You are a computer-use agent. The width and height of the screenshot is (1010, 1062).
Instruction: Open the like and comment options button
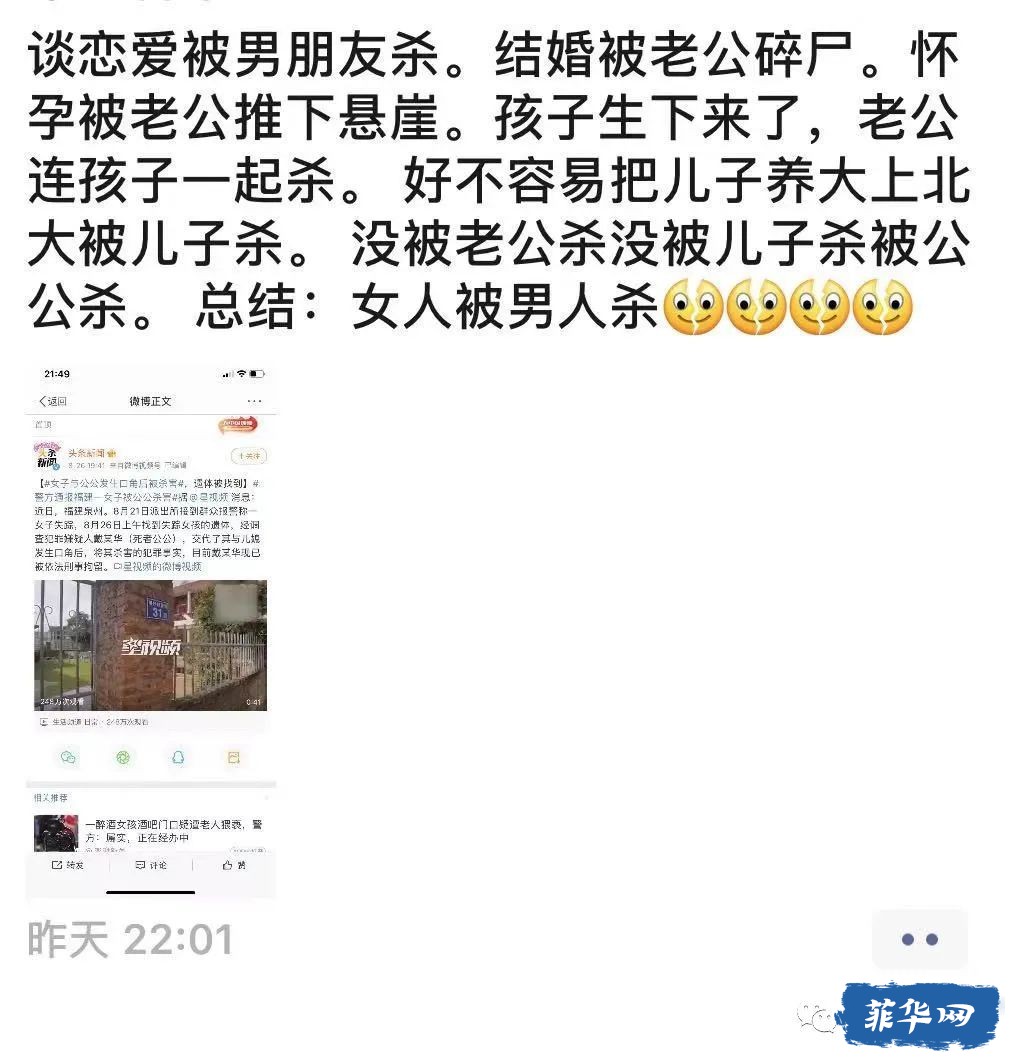[919, 939]
